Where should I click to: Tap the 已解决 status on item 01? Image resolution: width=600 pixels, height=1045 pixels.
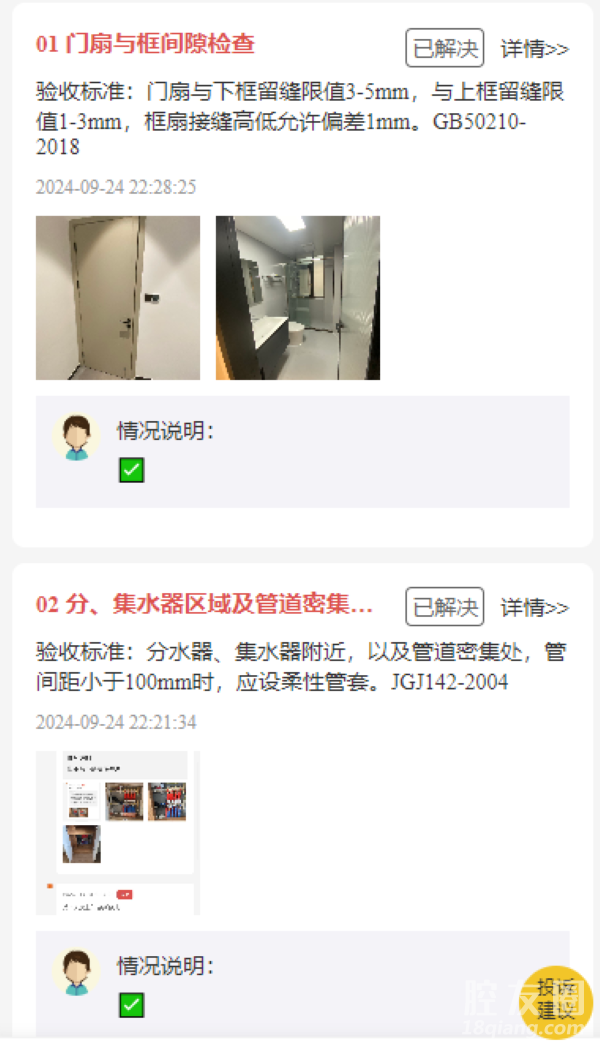pos(444,48)
